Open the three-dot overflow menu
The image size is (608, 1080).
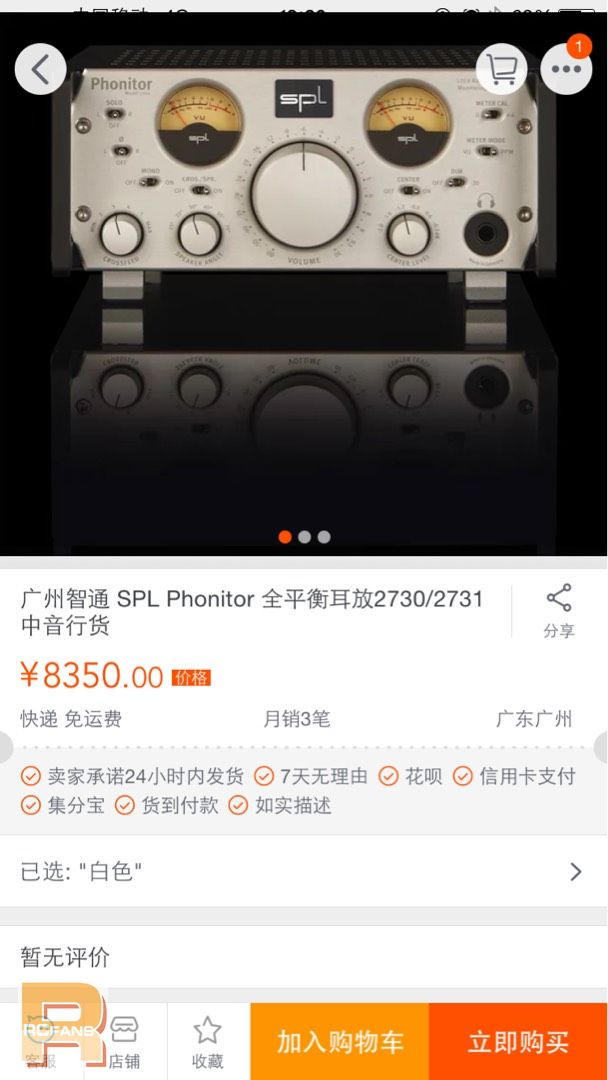pyautogui.click(x=566, y=69)
